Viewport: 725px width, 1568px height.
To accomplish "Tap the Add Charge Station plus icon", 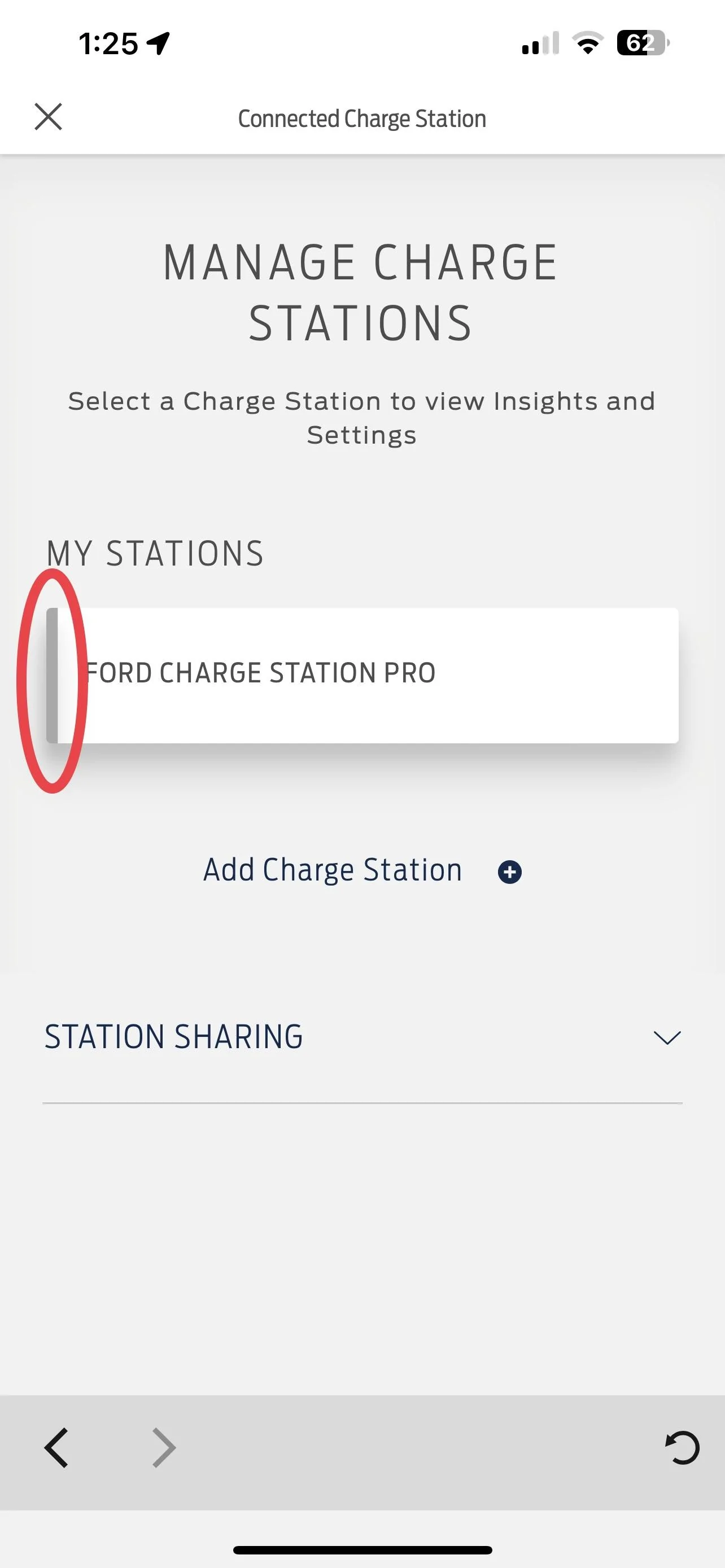I will 509,870.
